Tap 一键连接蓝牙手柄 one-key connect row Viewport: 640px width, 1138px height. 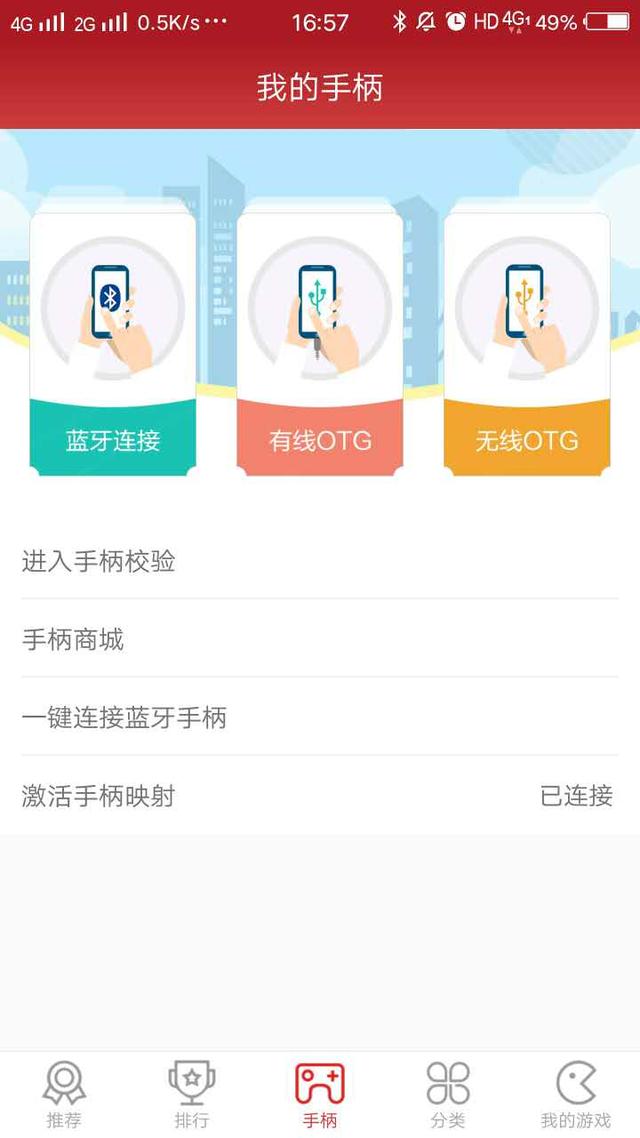(x=320, y=717)
